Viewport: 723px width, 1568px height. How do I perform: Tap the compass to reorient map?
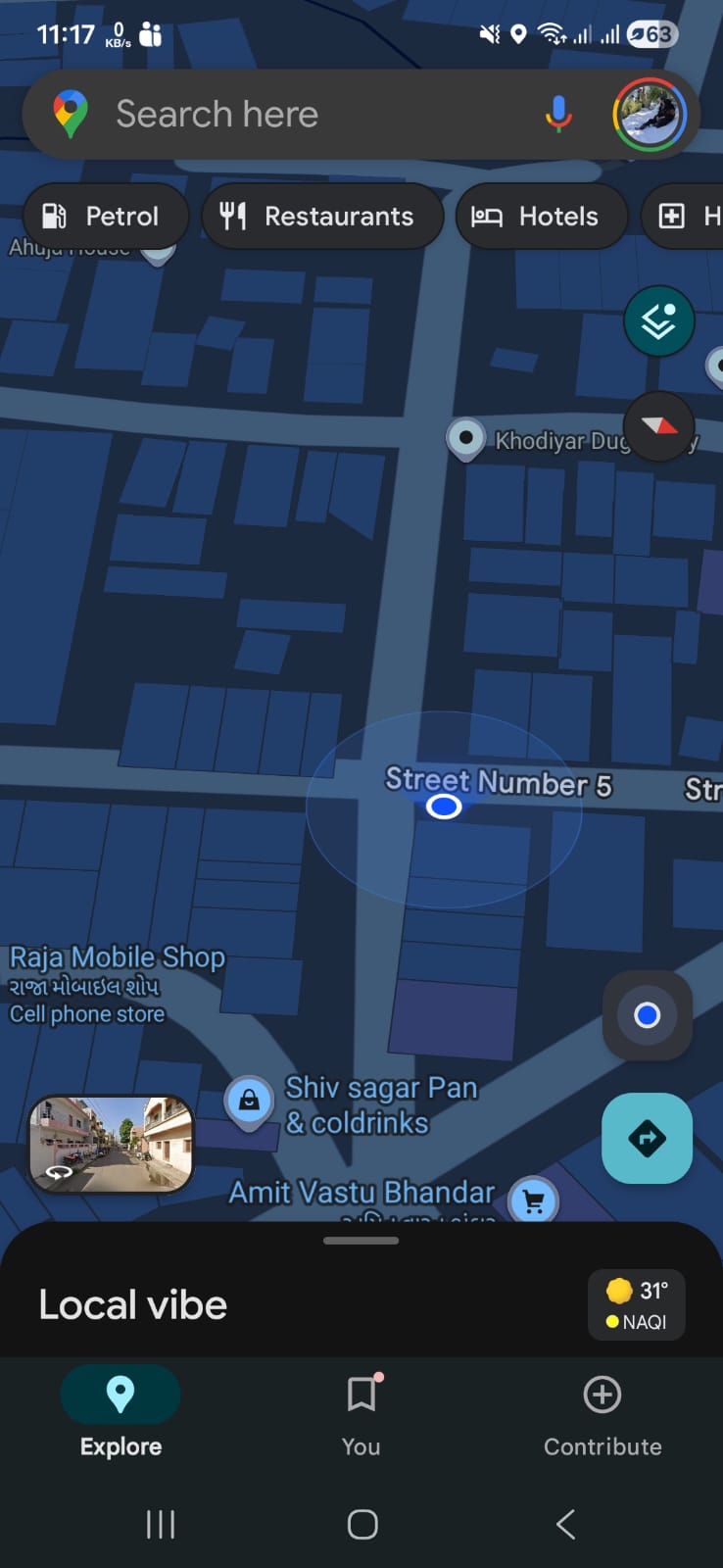click(658, 426)
